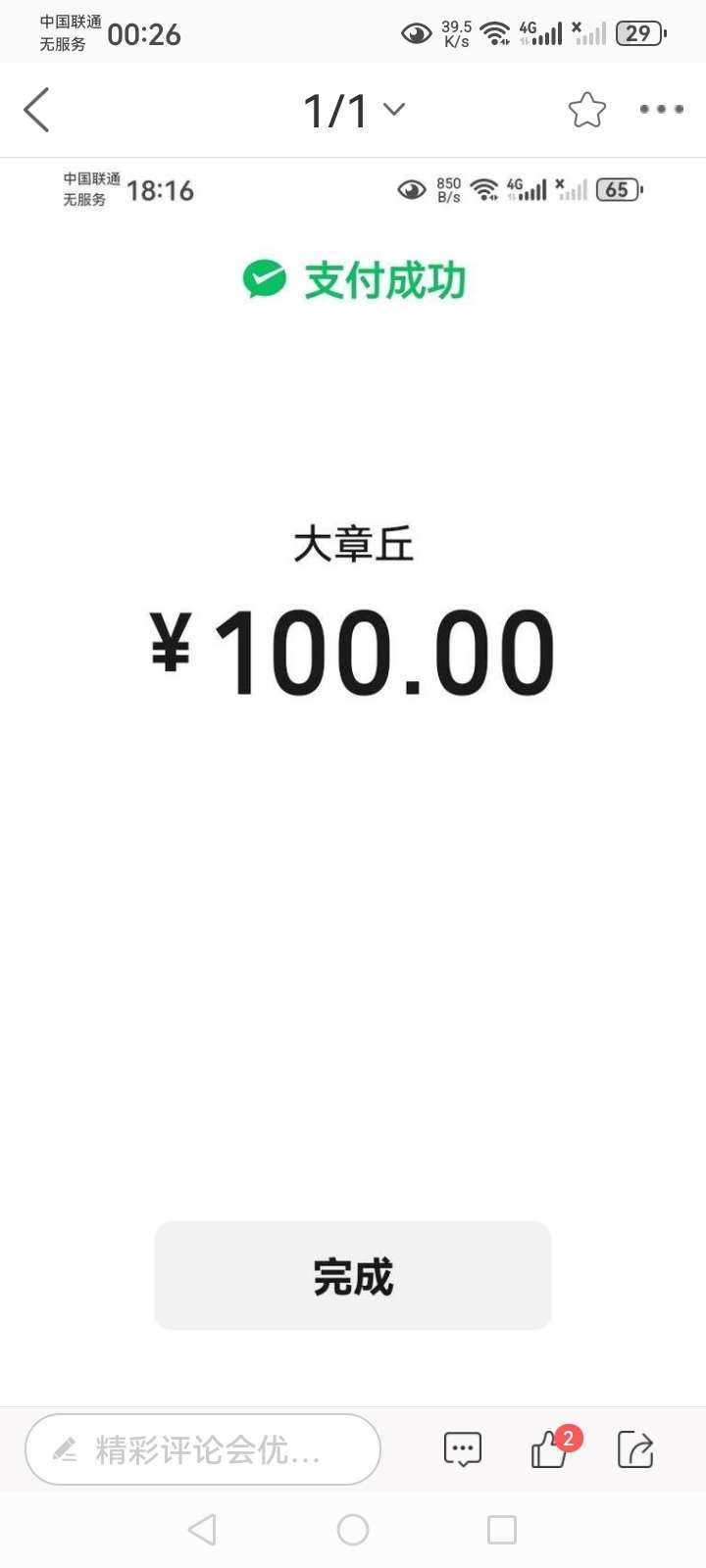
Task: Write a comment in the comment field
Action: pos(203,1449)
